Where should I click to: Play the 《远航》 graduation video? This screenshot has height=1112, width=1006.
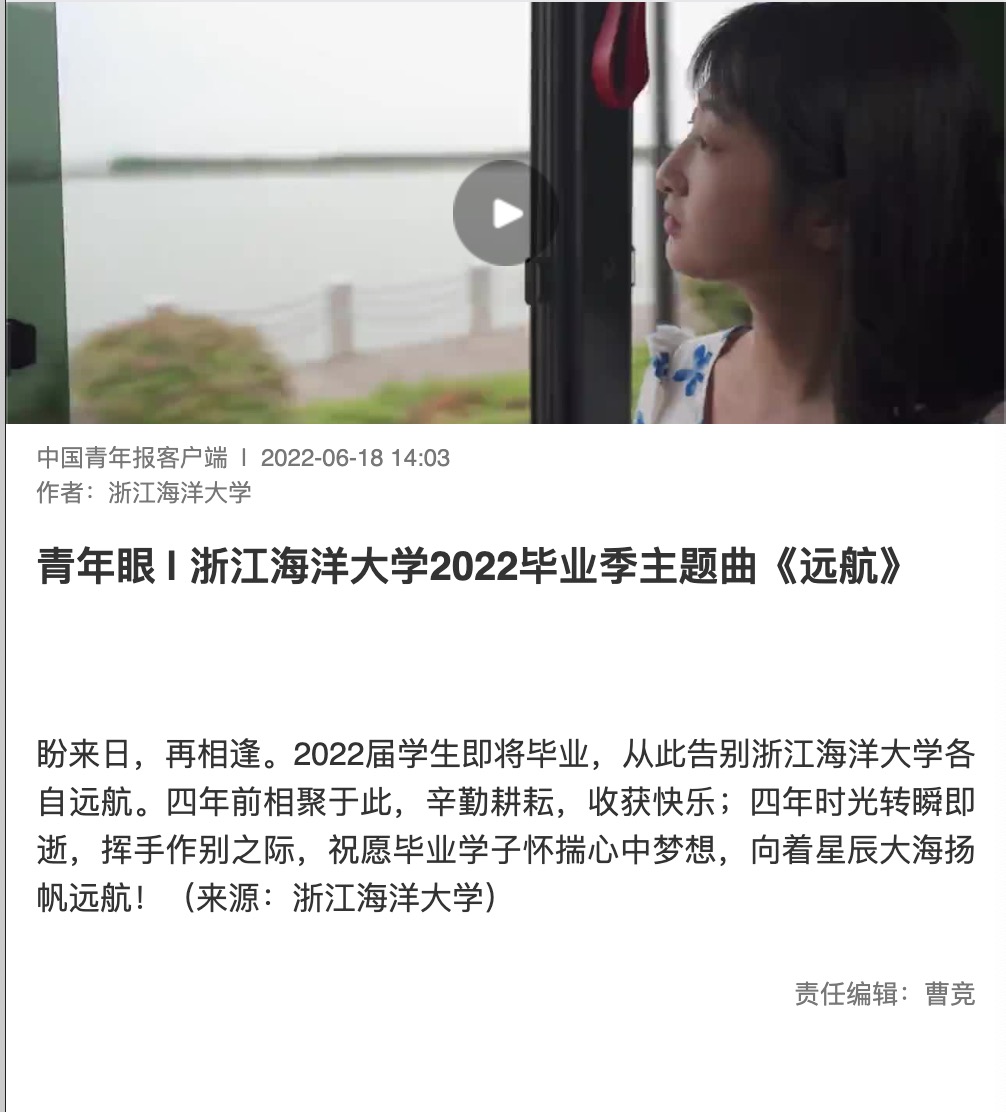(x=505, y=213)
